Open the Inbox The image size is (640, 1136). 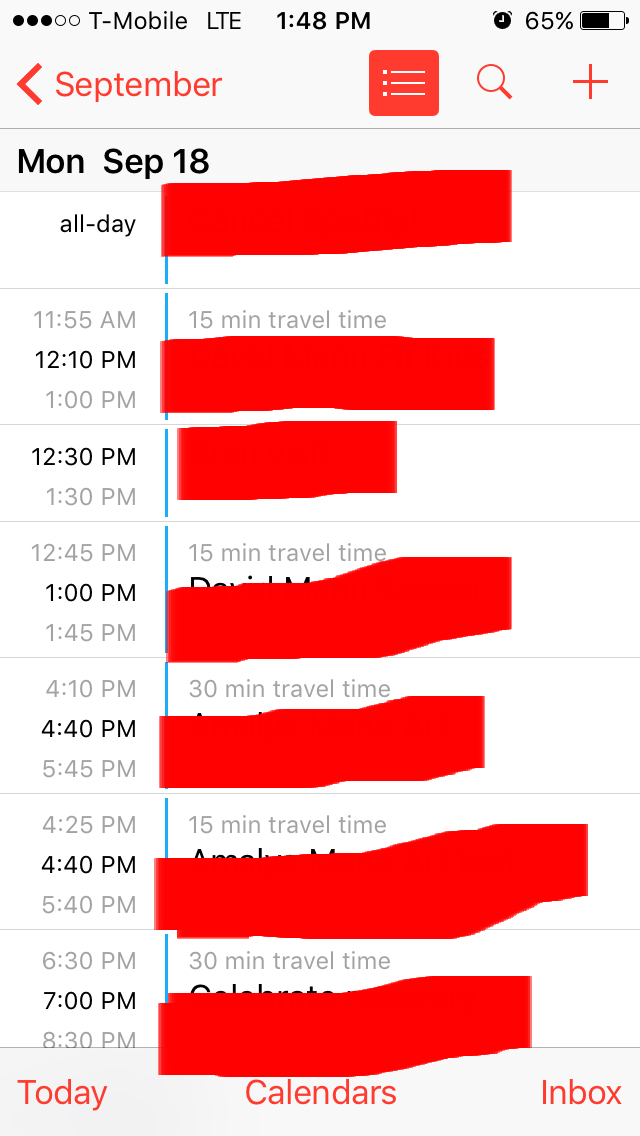[x=581, y=1092]
